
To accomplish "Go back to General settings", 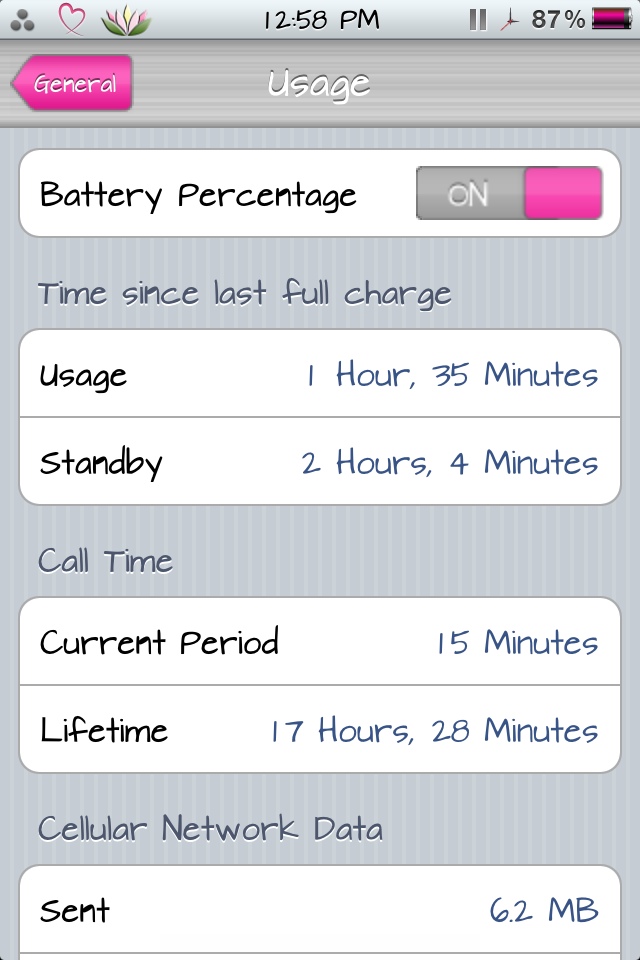I will 73,84.
